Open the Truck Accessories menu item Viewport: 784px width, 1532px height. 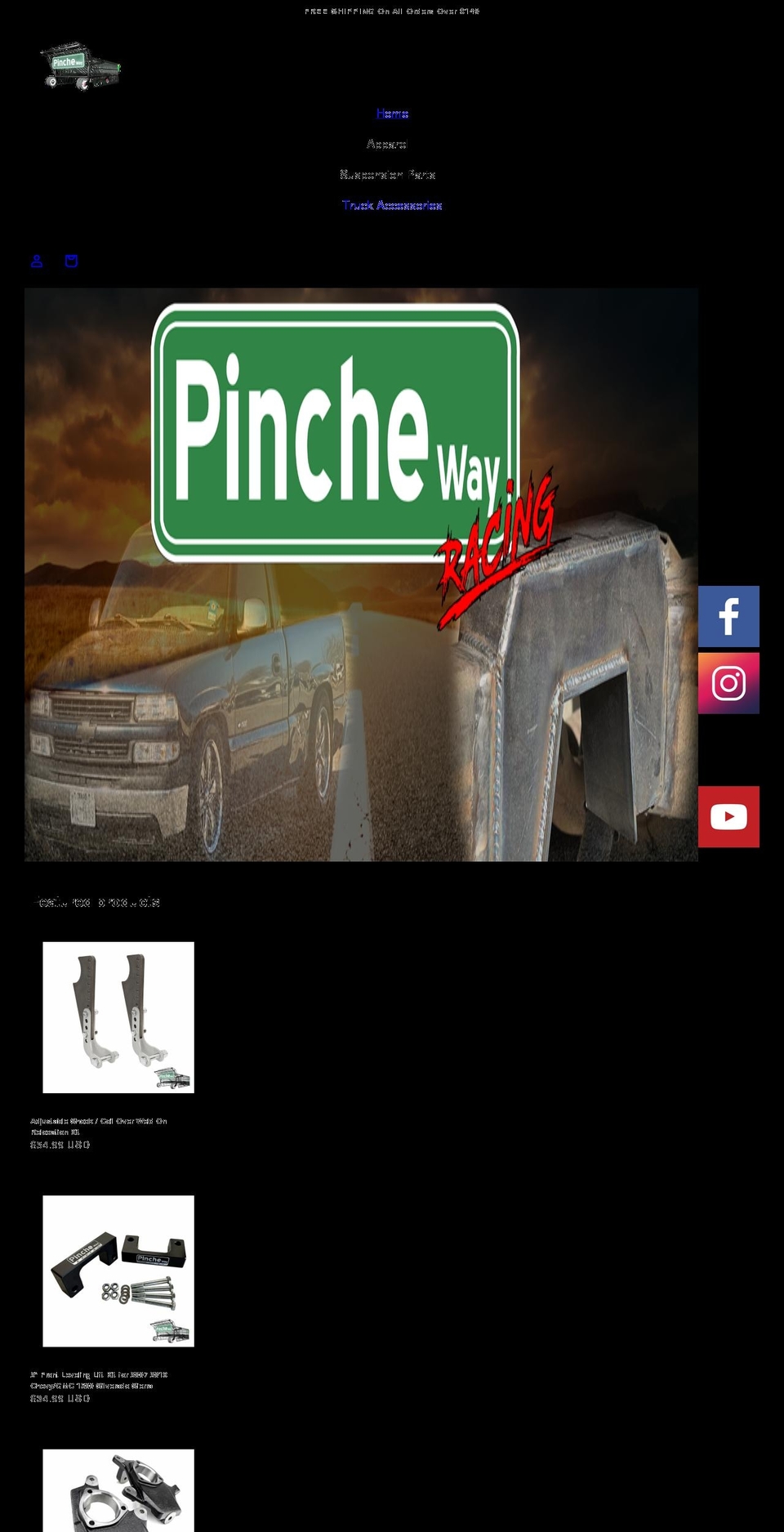pos(393,204)
